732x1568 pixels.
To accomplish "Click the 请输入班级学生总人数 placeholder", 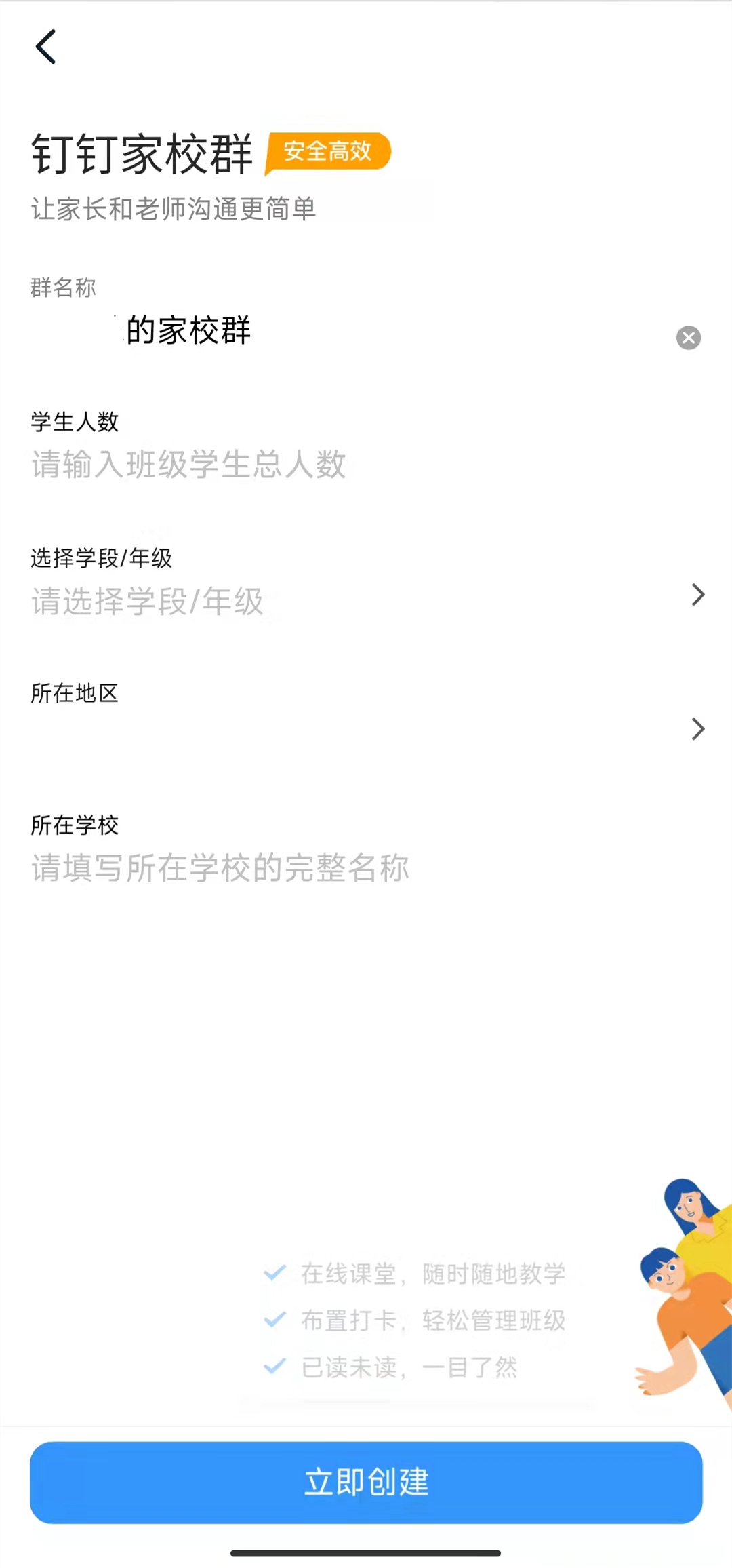I will (186, 463).
